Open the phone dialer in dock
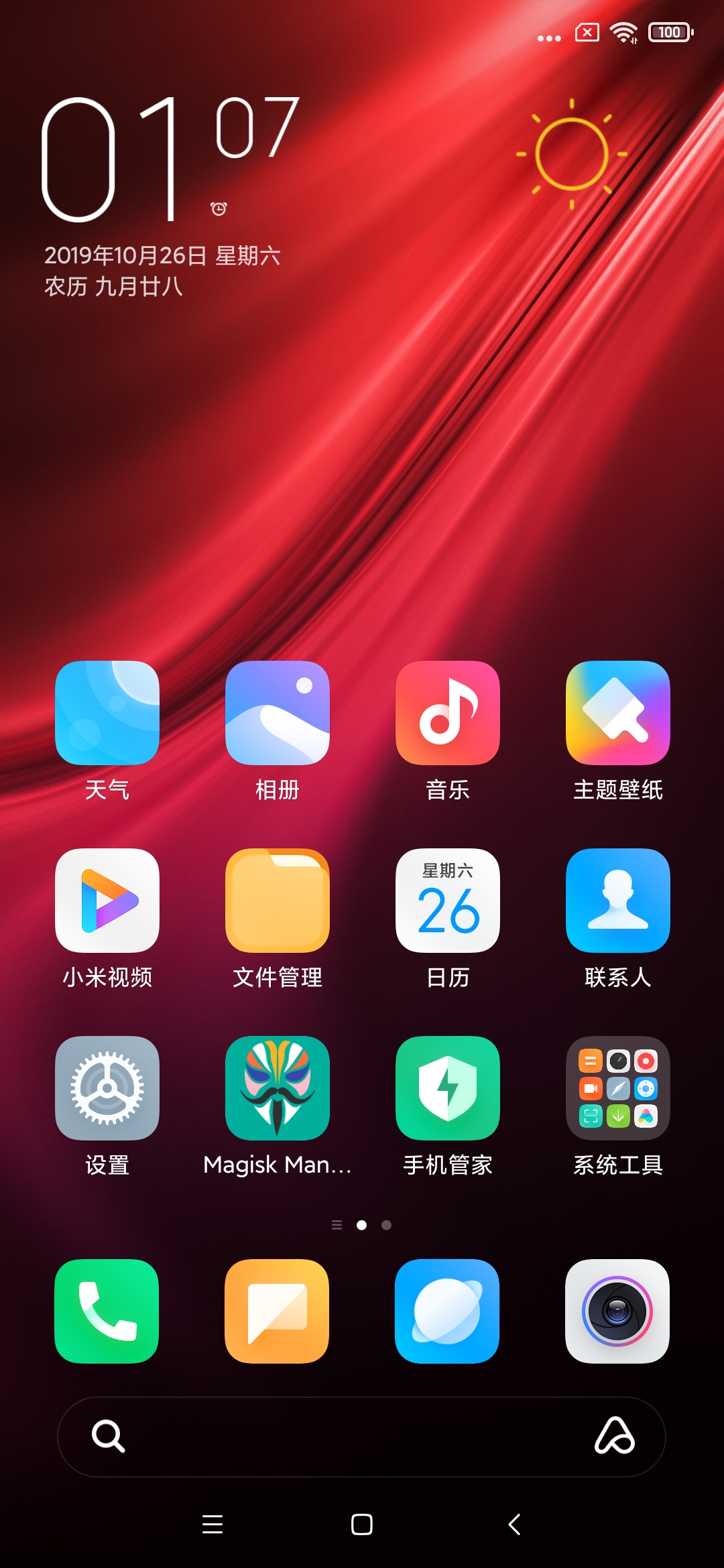The width and height of the screenshot is (724, 1568). pyautogui.click(x=107, y=1311)
